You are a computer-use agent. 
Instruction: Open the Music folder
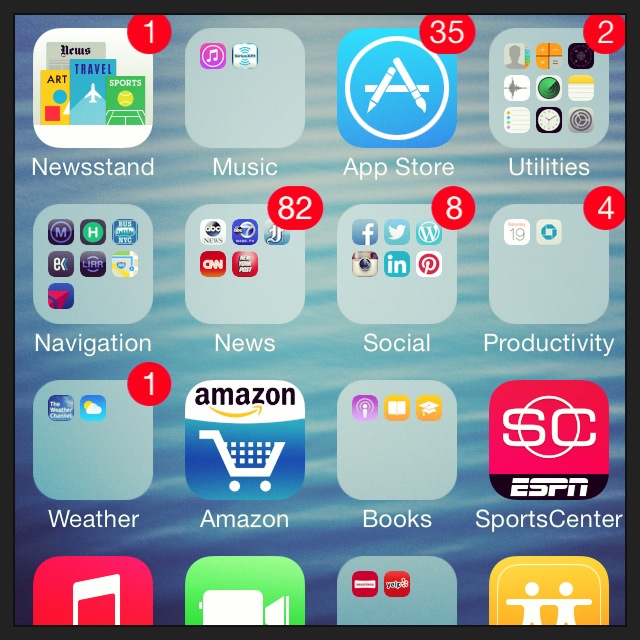tap(245, 88)
